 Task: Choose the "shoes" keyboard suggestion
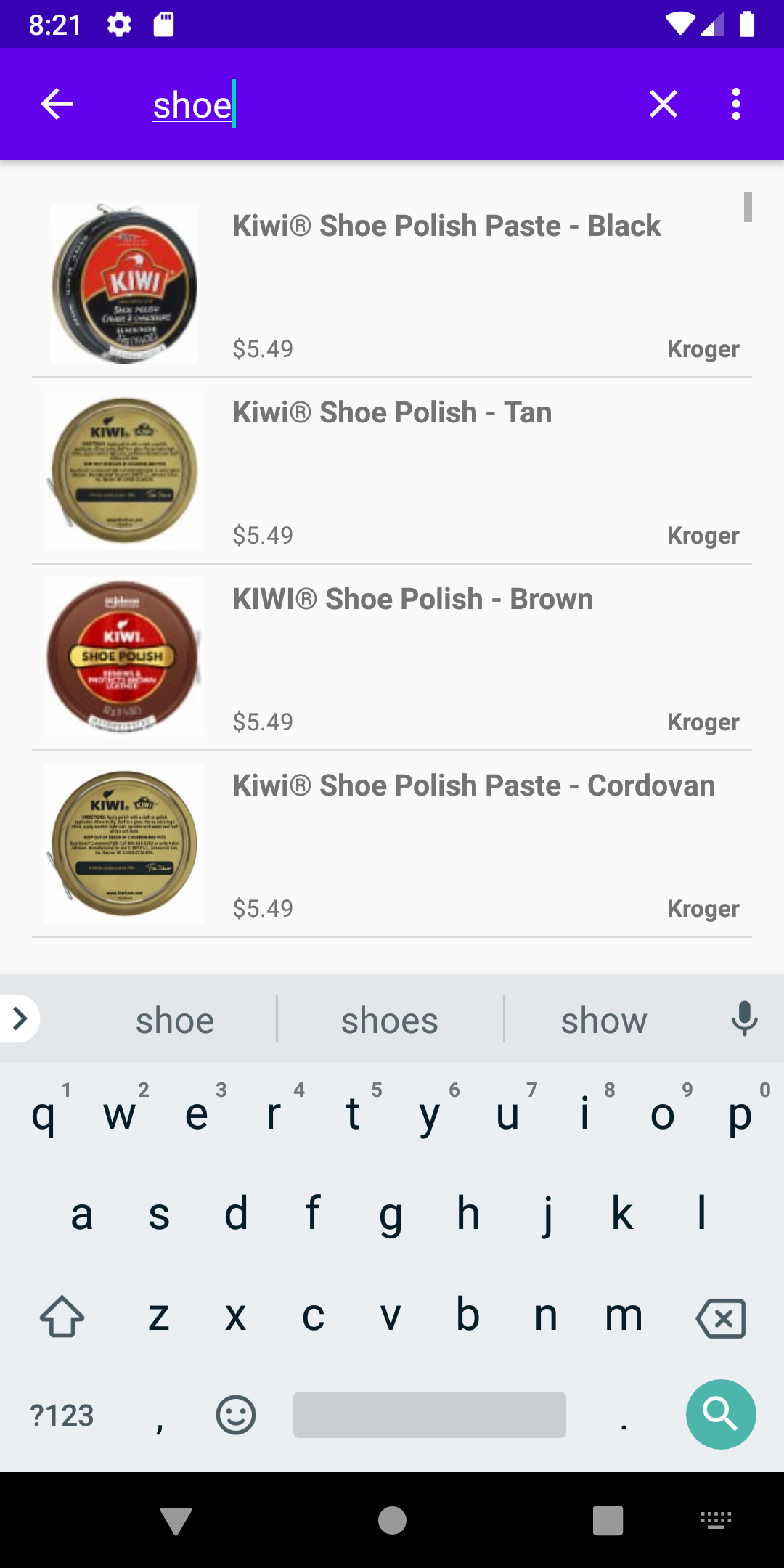pyautogui.click(x=390, y=1020)
